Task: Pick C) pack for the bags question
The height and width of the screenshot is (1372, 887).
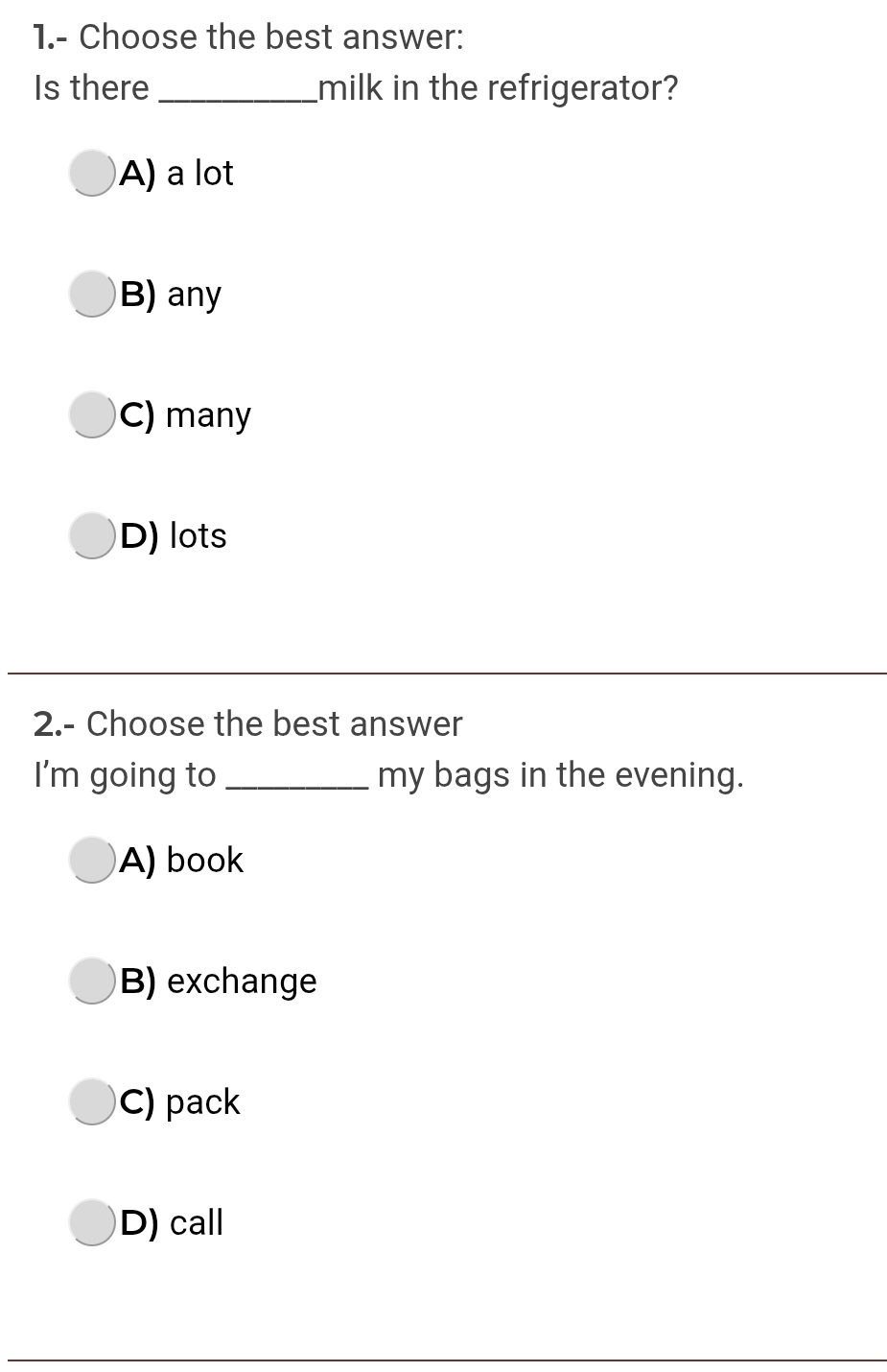Action: tap(93, 1101)
